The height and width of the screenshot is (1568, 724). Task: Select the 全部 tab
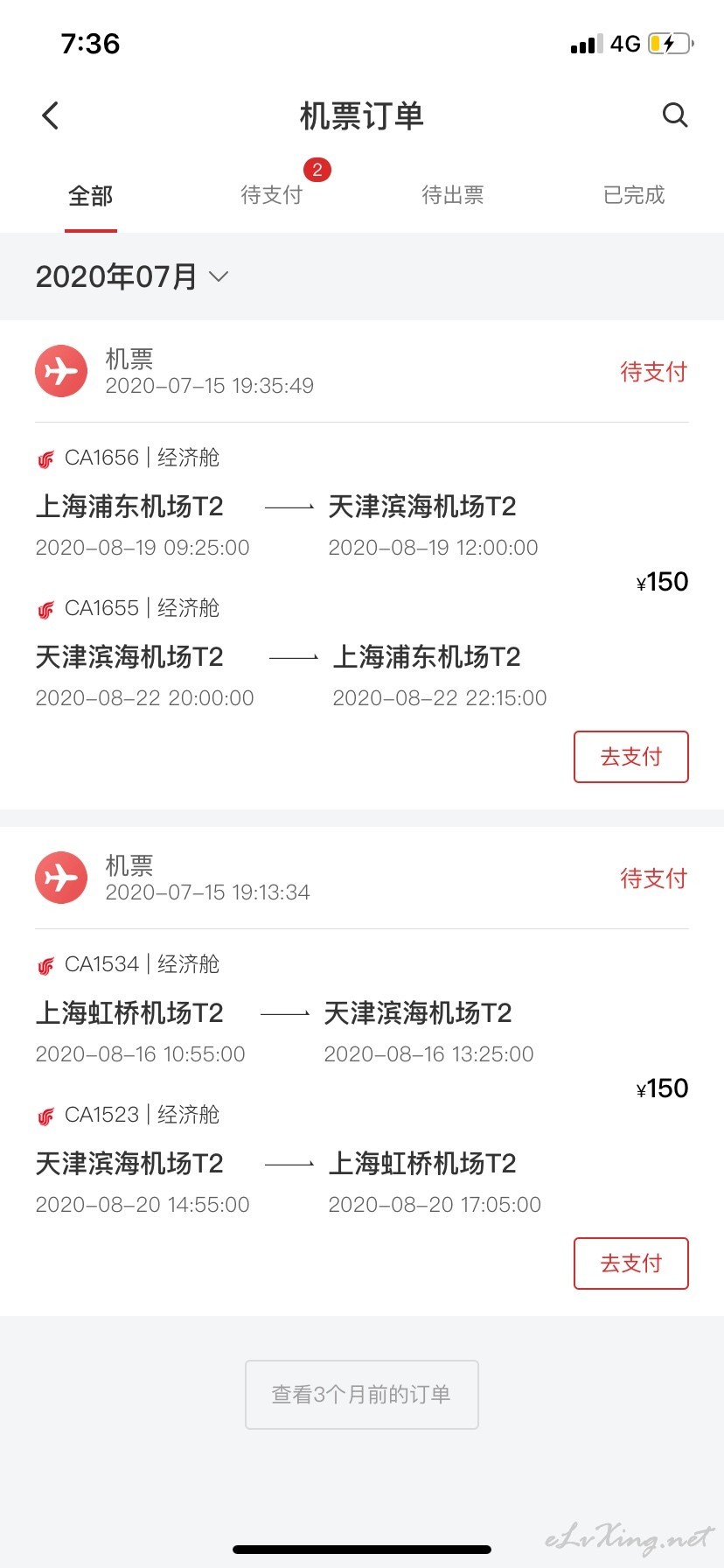pyautogui.click(x=91, y=195)
